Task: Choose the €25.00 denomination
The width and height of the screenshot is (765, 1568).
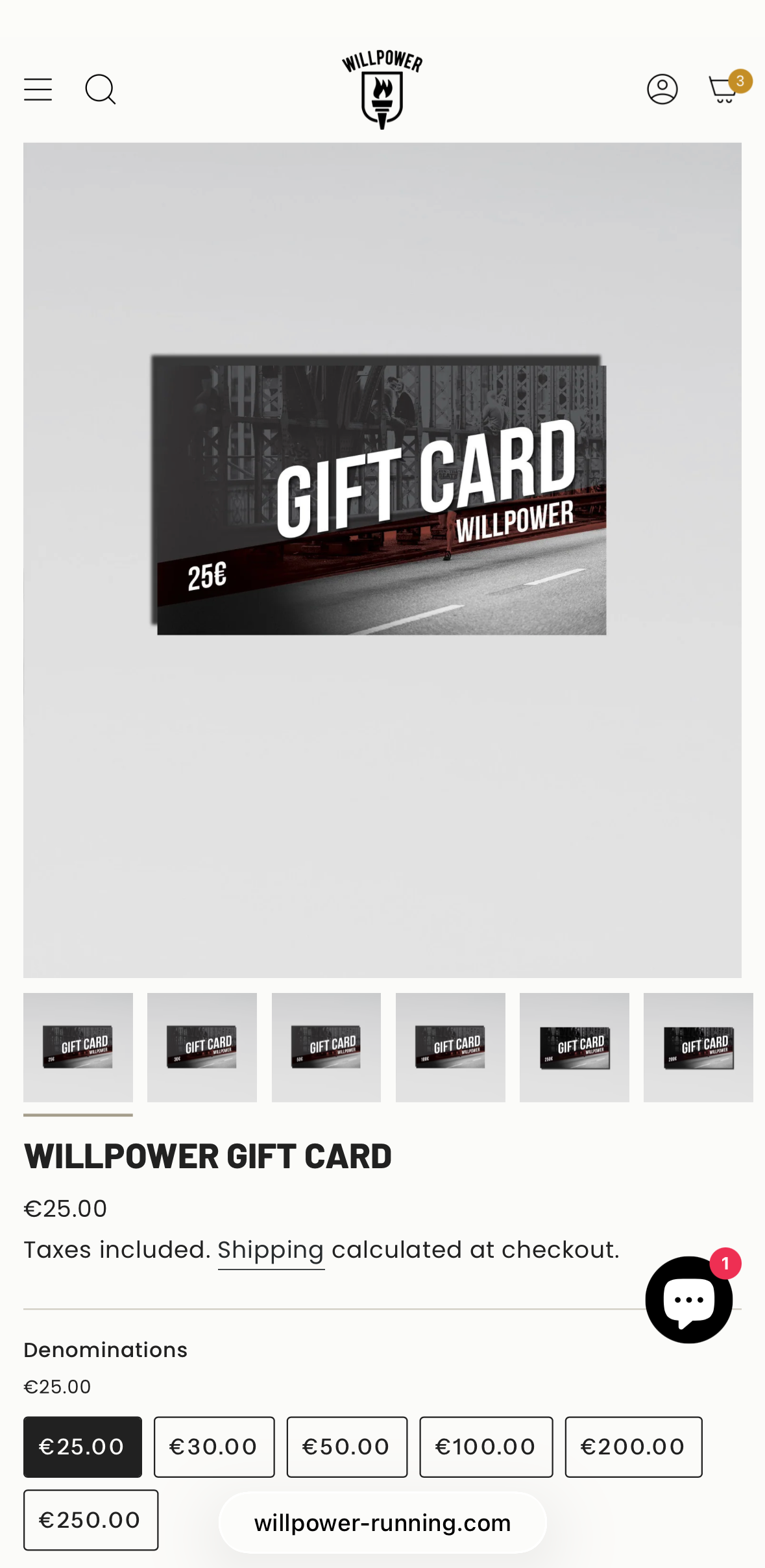Action: 82,1447
